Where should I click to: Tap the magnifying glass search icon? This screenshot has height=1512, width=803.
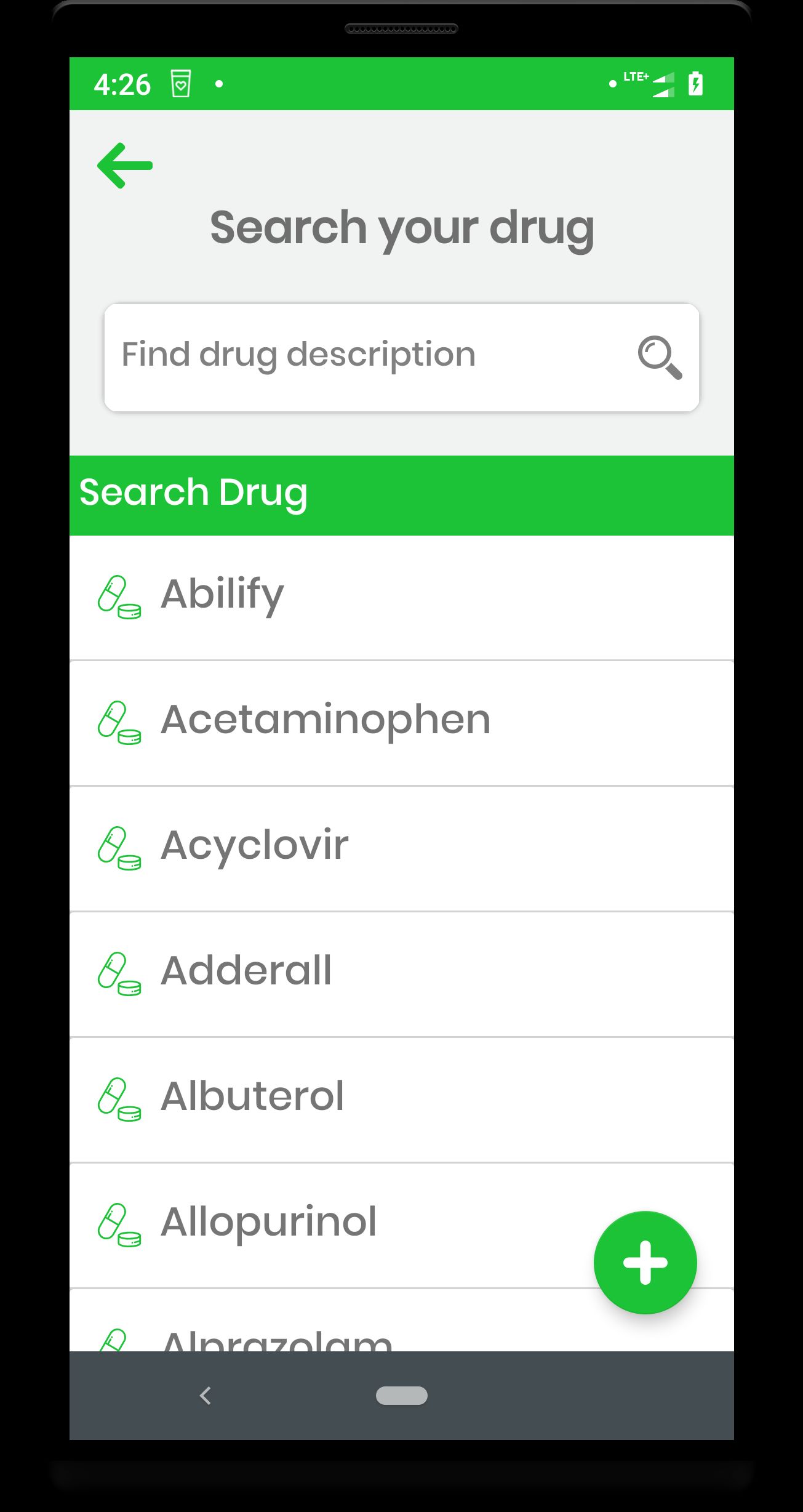point(660,357)
